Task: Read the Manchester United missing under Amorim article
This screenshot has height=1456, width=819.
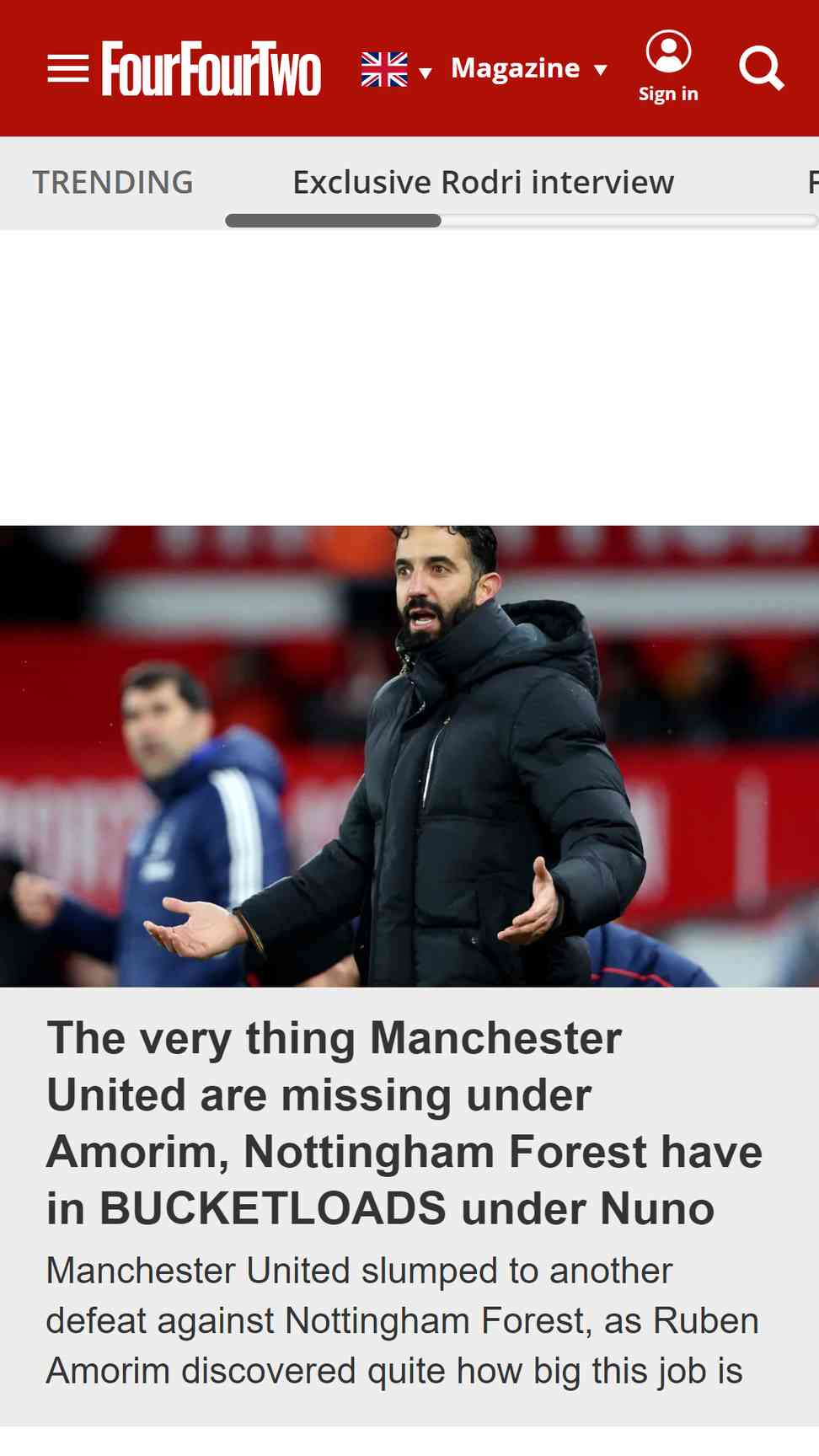Action: point(404,1122)
